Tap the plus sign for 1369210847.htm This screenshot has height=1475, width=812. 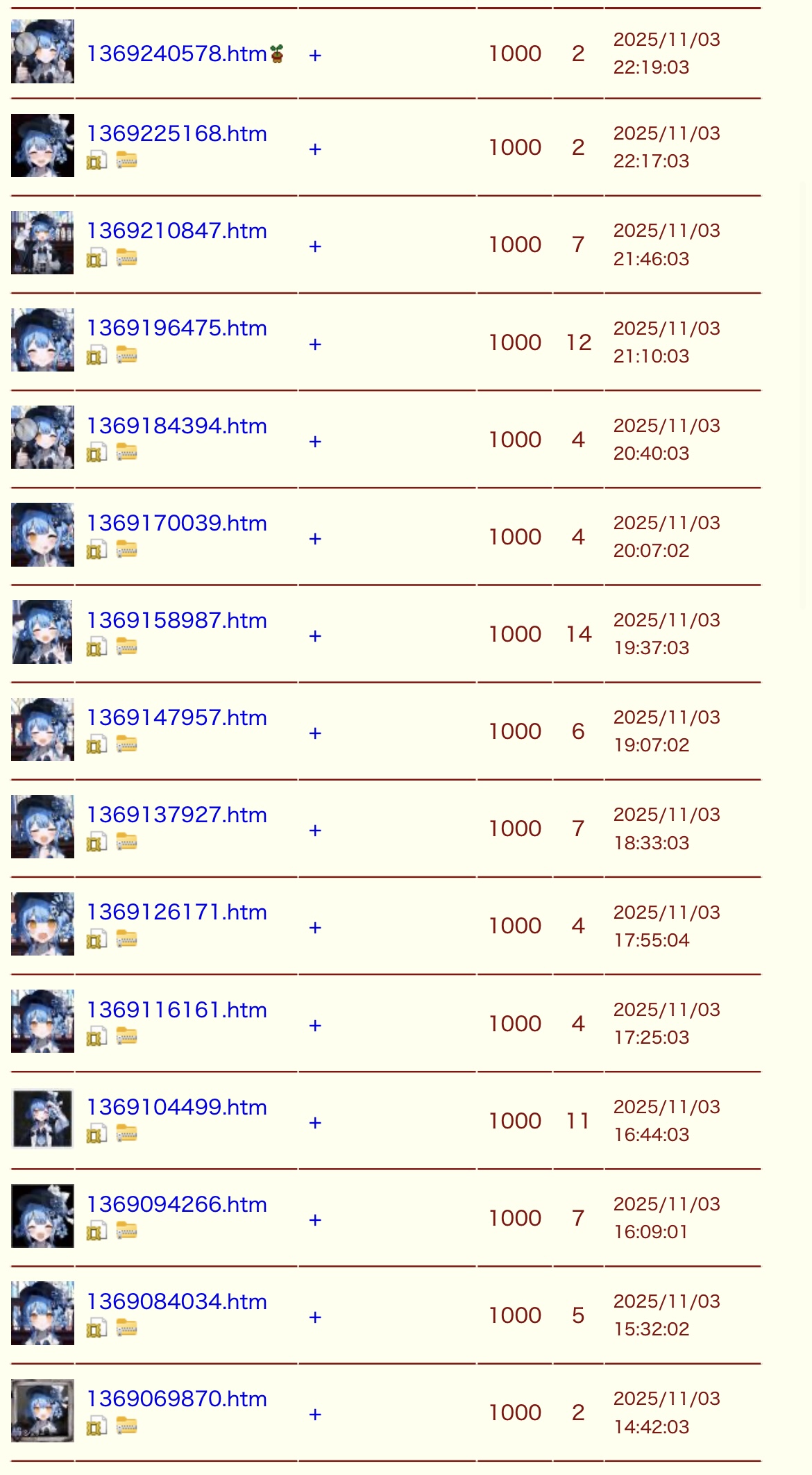(x=315, y=247)
